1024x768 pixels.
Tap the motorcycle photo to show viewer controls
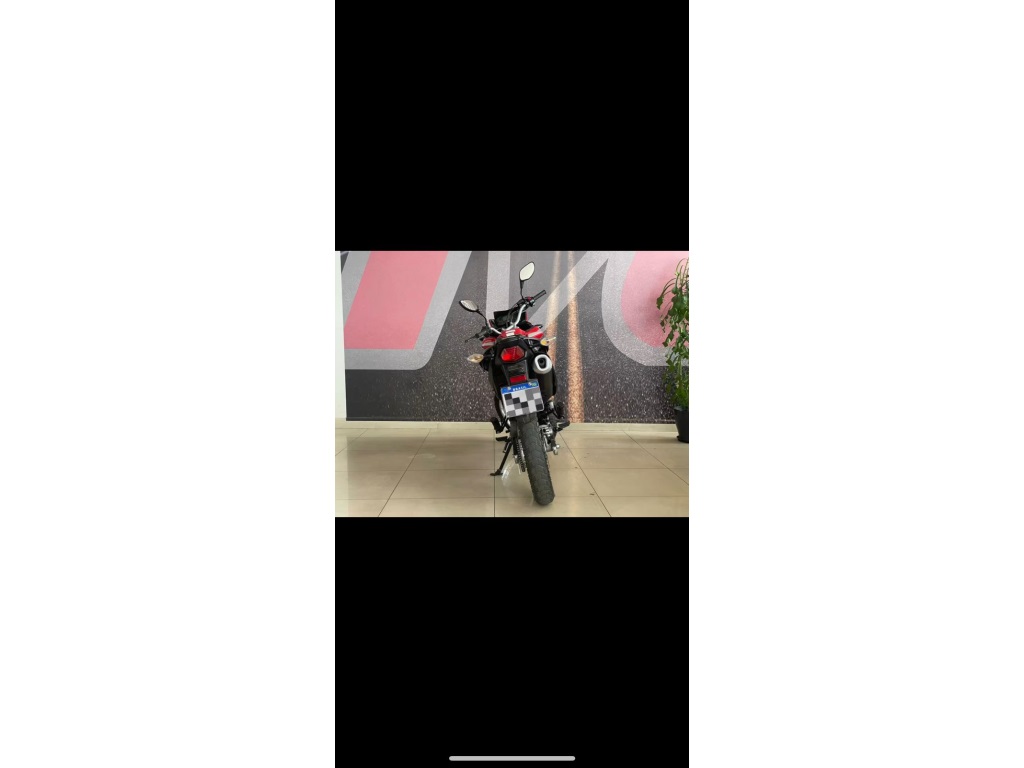(x=511, y=384)
